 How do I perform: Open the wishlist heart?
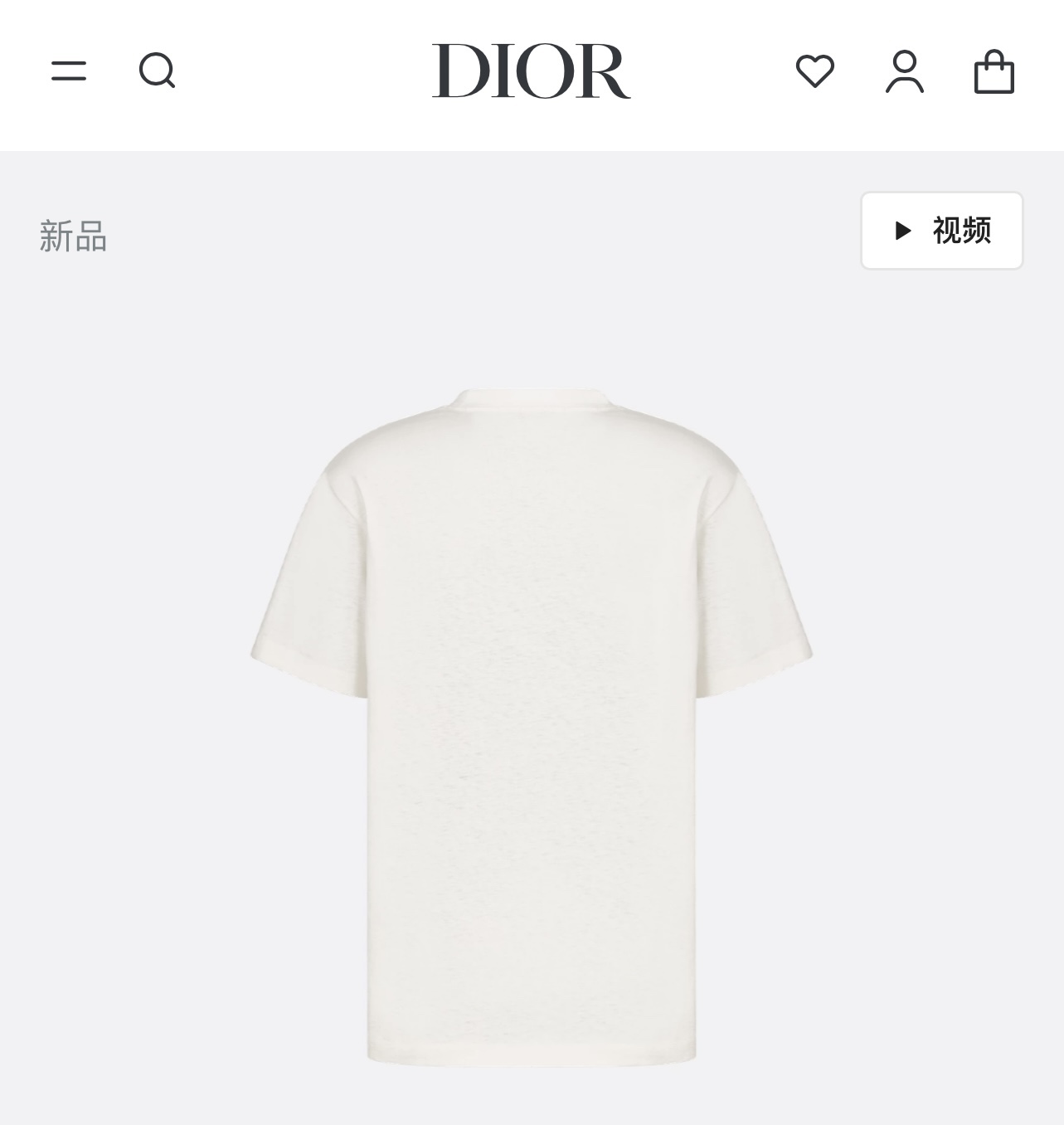(814, 71)
